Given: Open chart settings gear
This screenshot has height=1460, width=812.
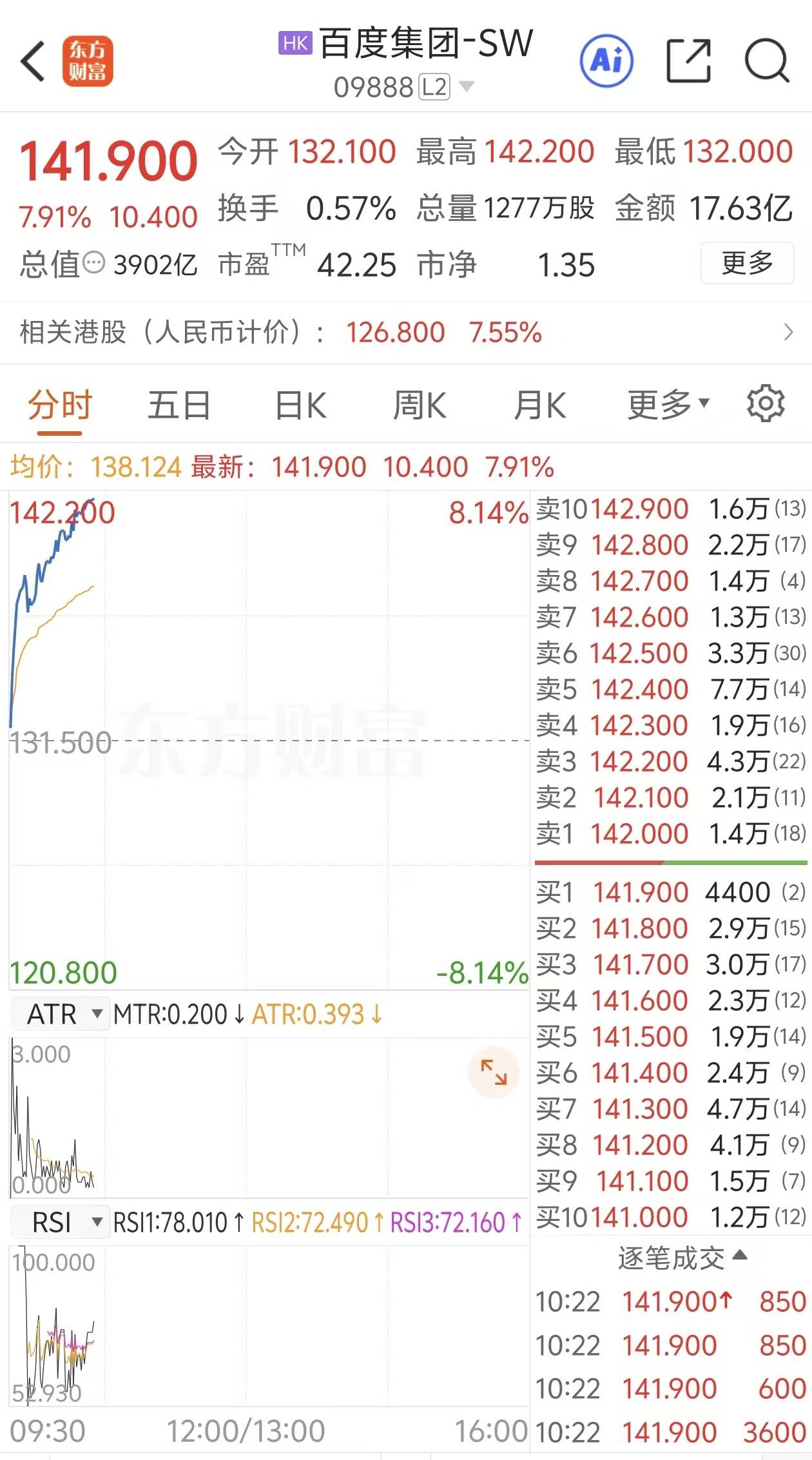Looking at the screenshot, I should pos(766,404).
